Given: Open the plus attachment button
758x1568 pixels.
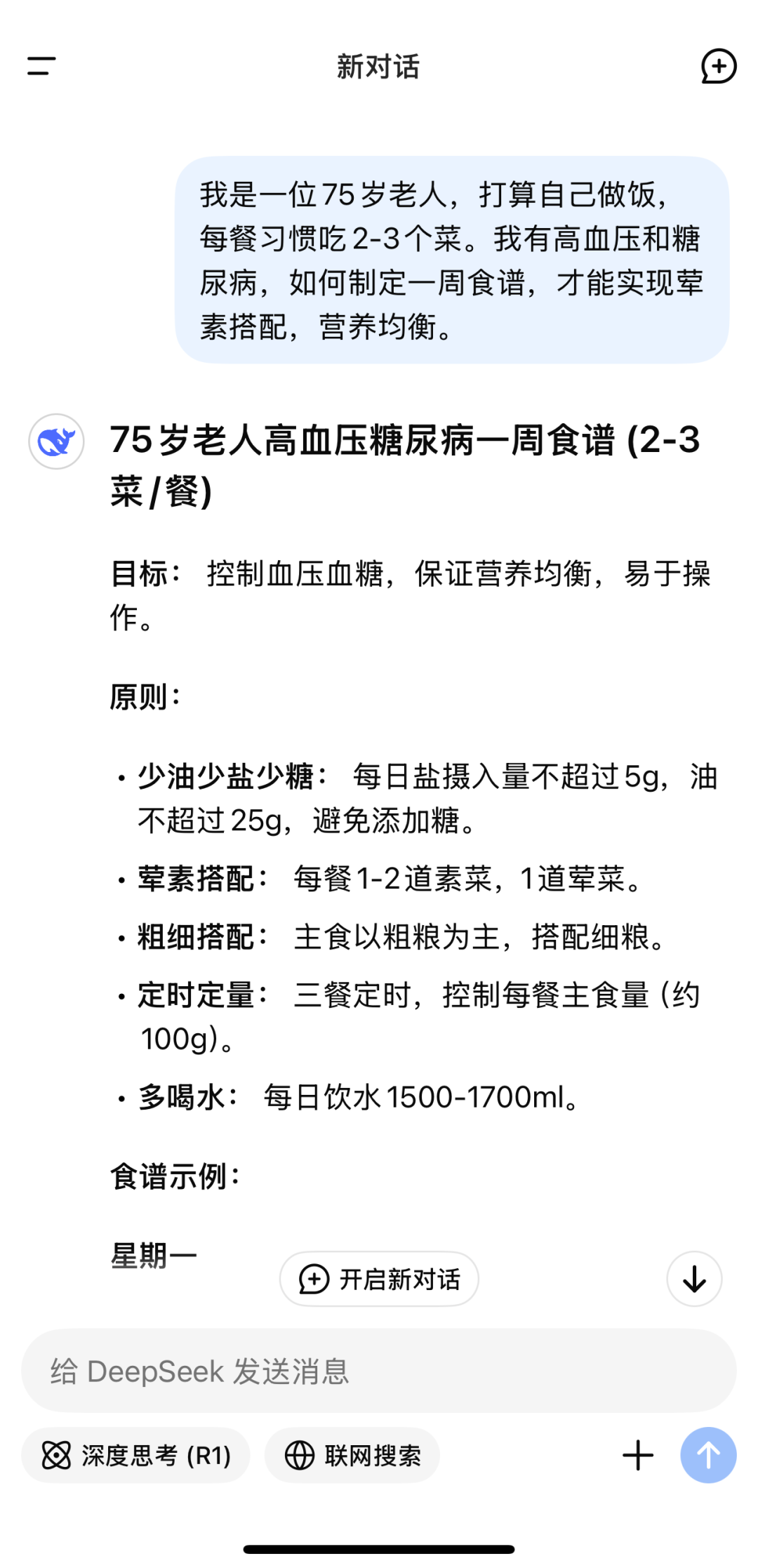Looking at the screenshot, I should [x=638, y=1455].
